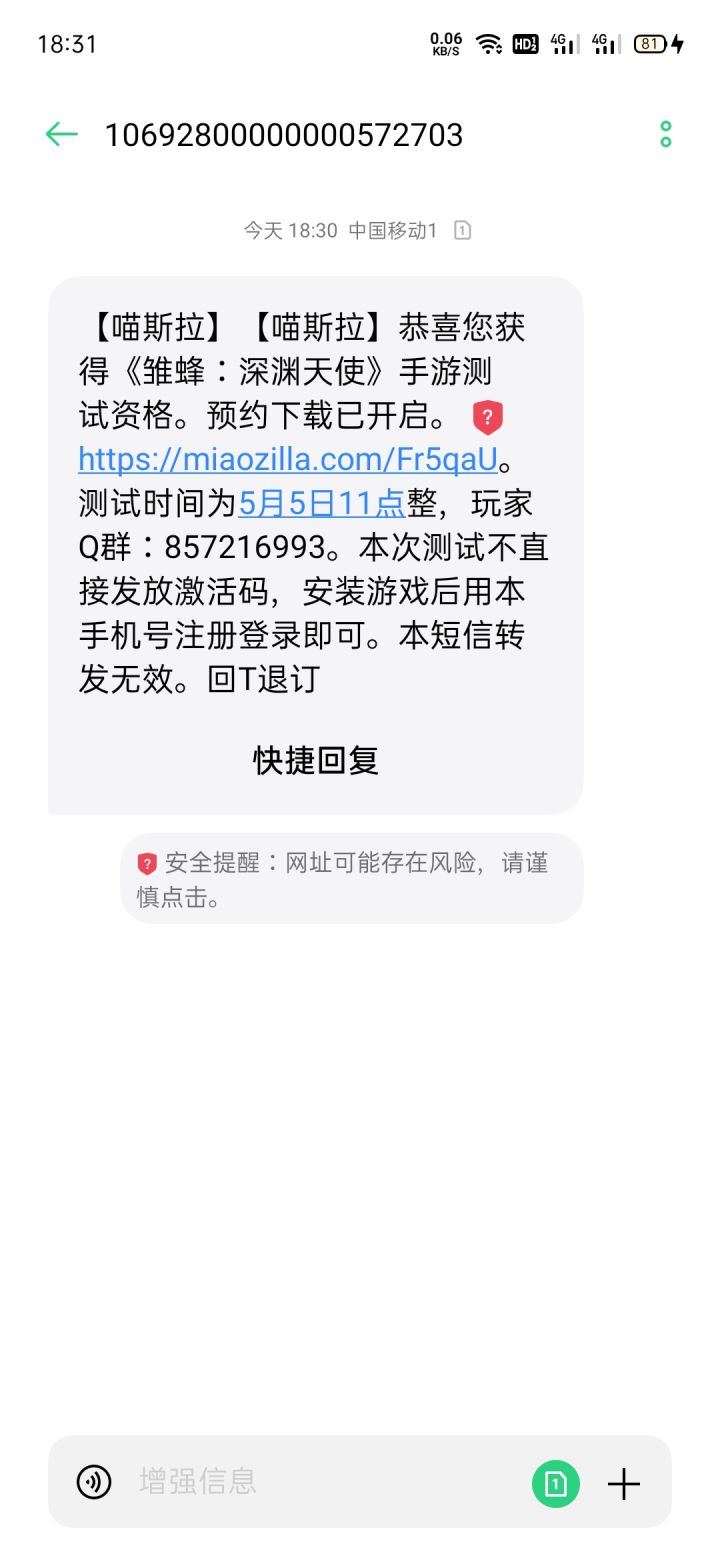Tap the voice input icon in the message bar
720x1560 pixels.
(x=94, y=1481)
